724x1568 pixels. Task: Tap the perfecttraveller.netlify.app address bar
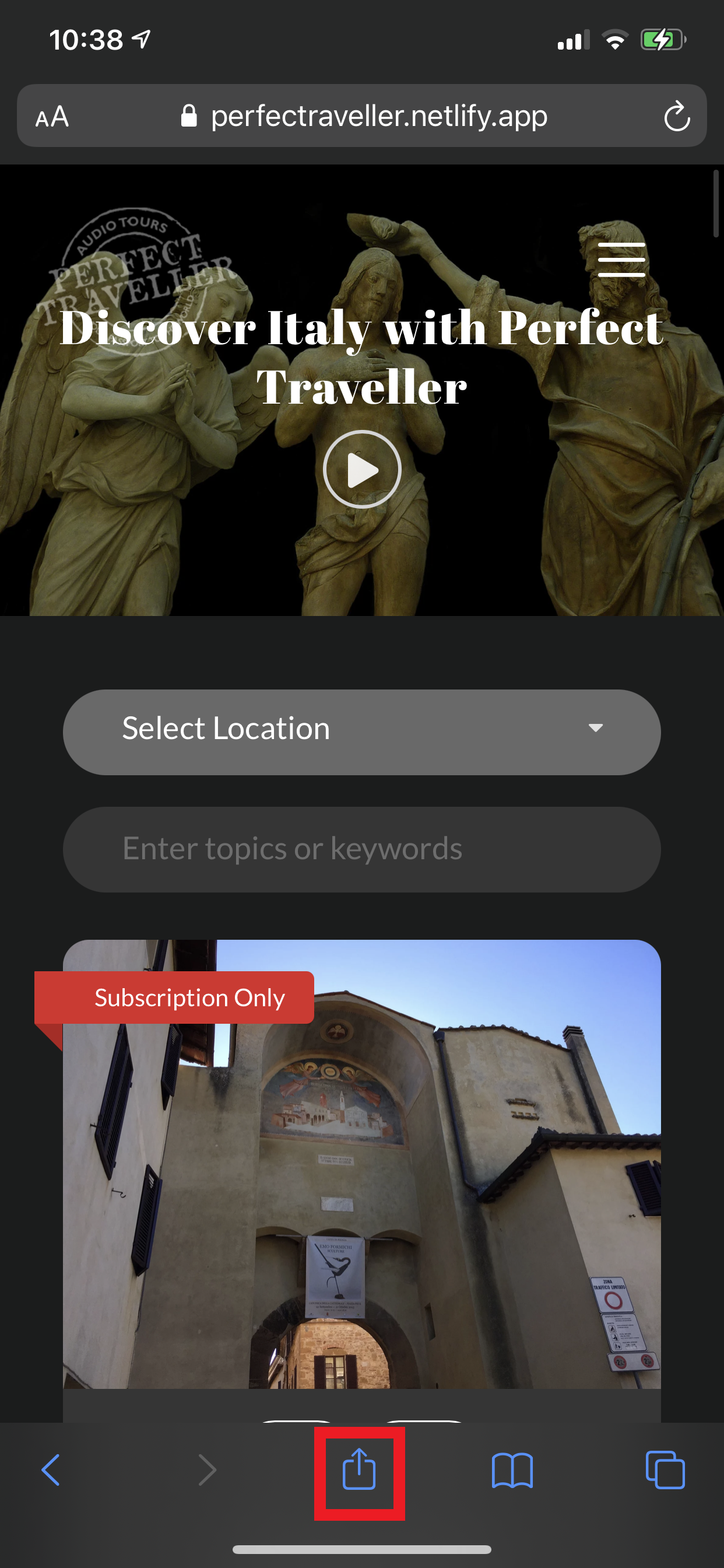(x=377, y=116)
